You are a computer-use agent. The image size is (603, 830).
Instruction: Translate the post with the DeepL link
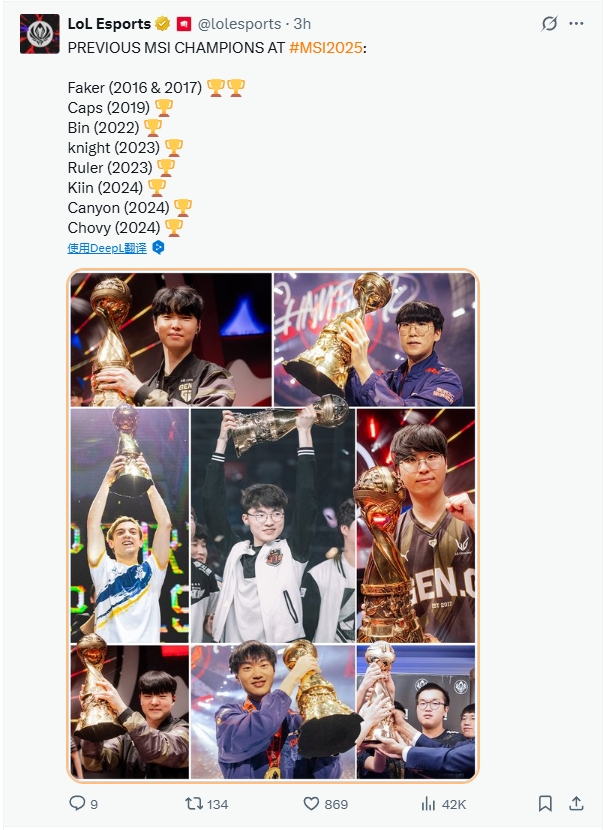coord(107,248)
